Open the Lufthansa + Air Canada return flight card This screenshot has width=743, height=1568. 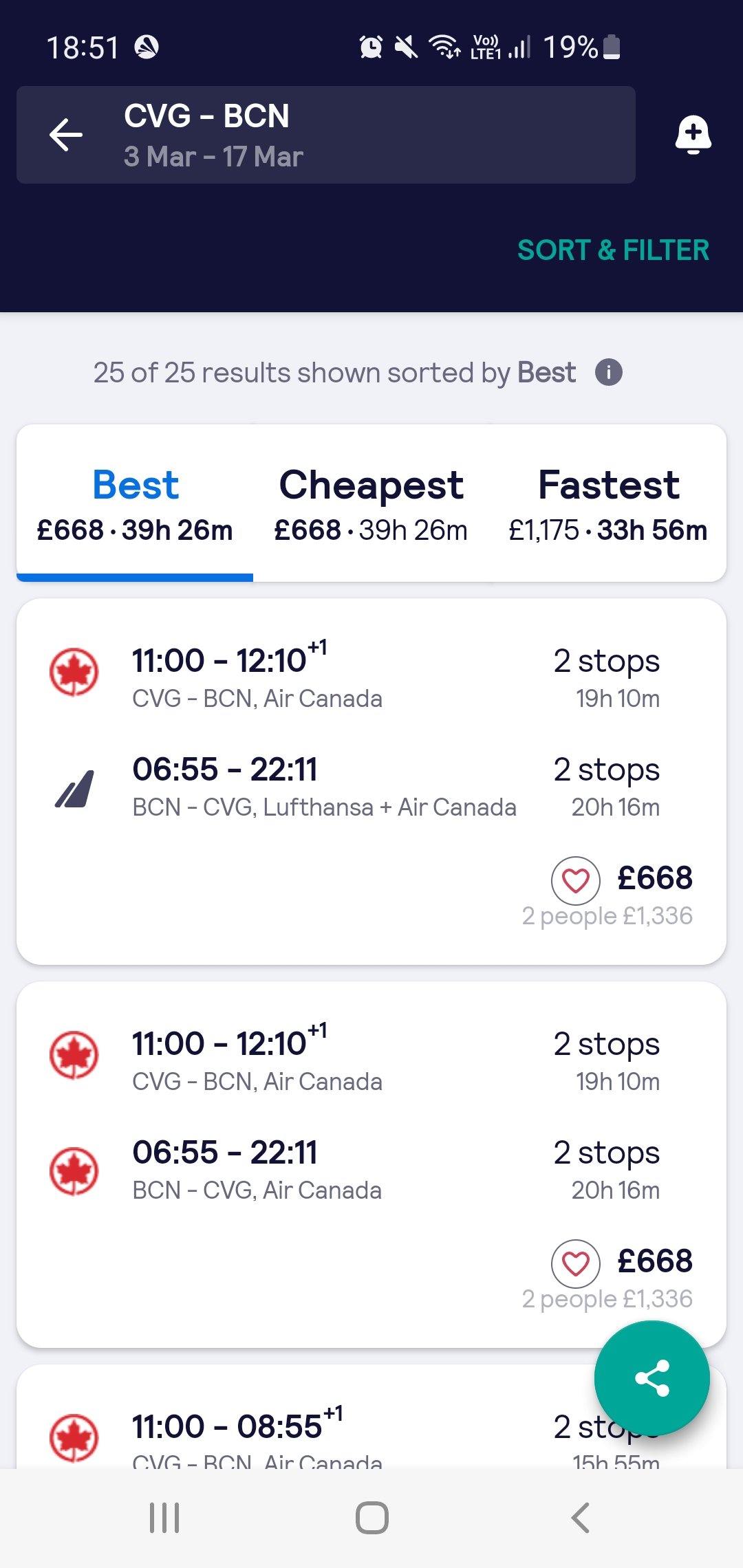pos(371,781)
